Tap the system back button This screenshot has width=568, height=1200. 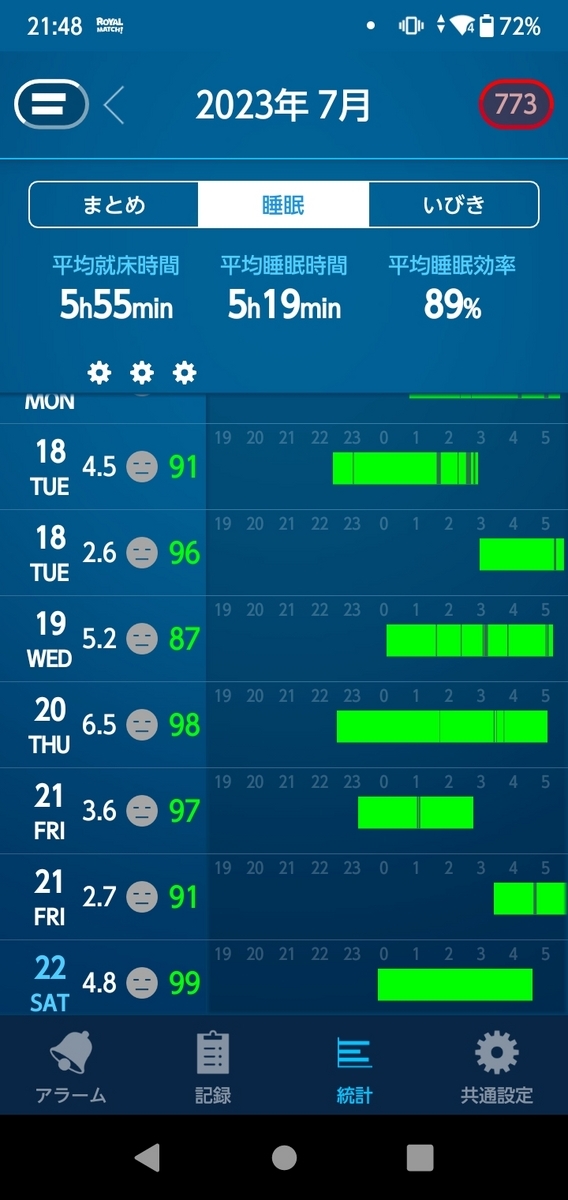coord(148,1157)
